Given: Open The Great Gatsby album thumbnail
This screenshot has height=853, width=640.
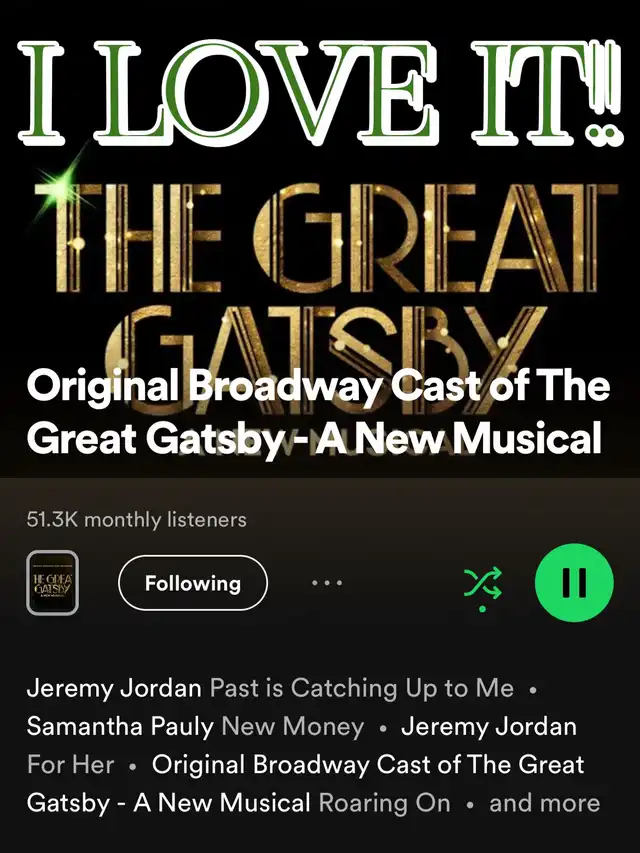Looking at the screenshot, I should coord(53,583).
